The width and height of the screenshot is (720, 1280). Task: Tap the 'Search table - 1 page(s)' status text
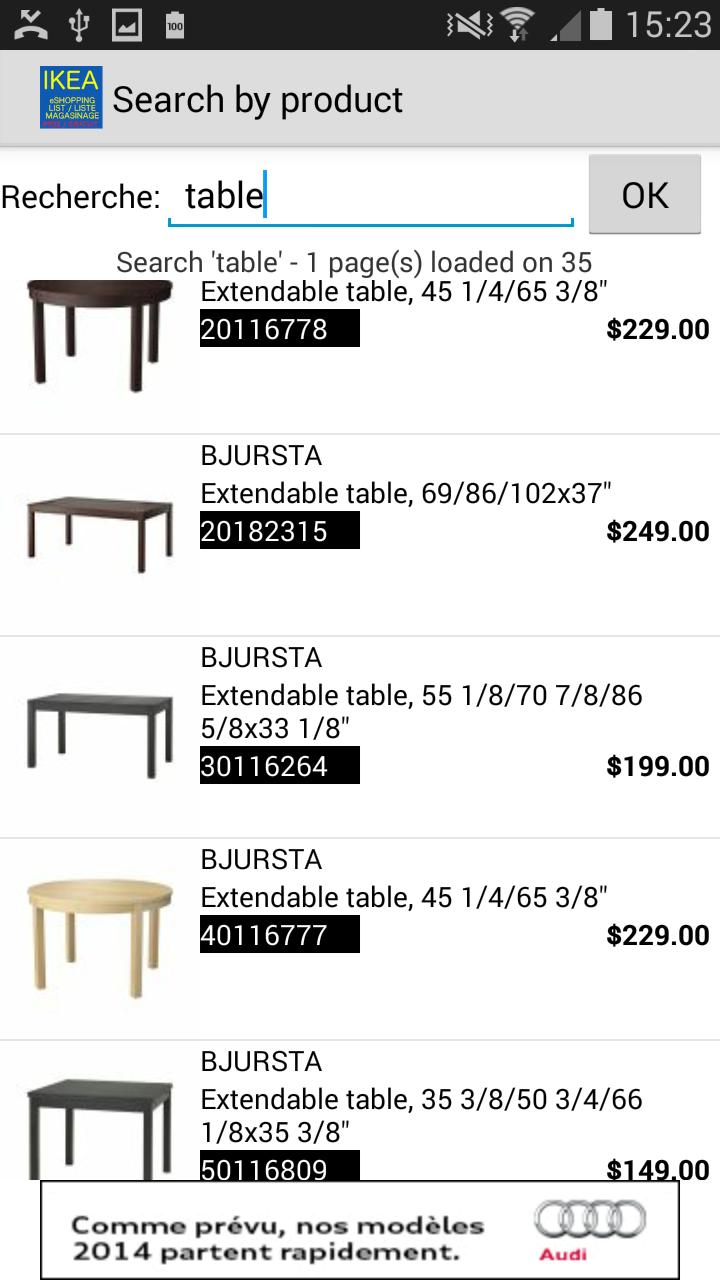[355, 262]
